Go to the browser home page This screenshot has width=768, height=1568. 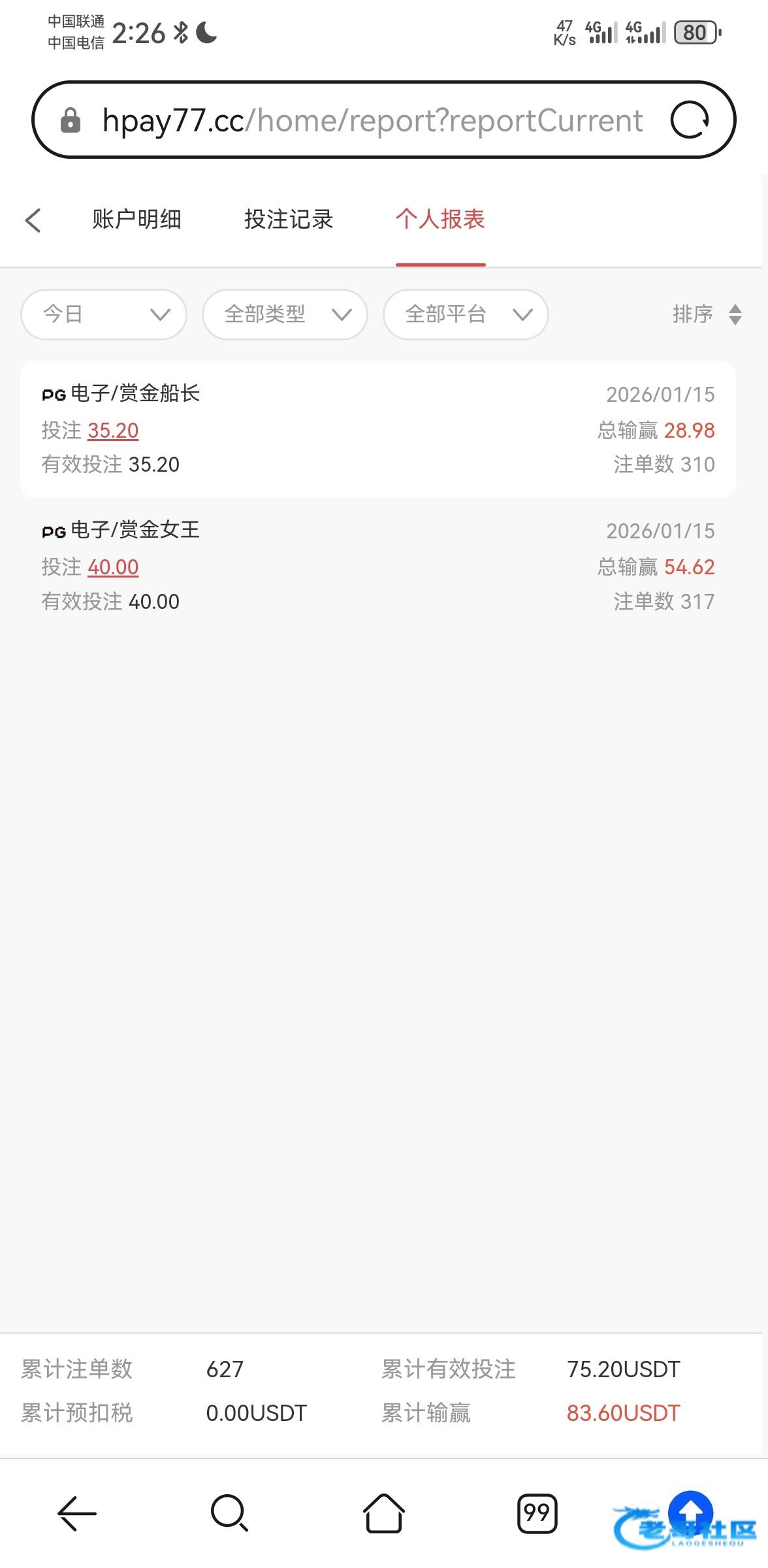384,1513
